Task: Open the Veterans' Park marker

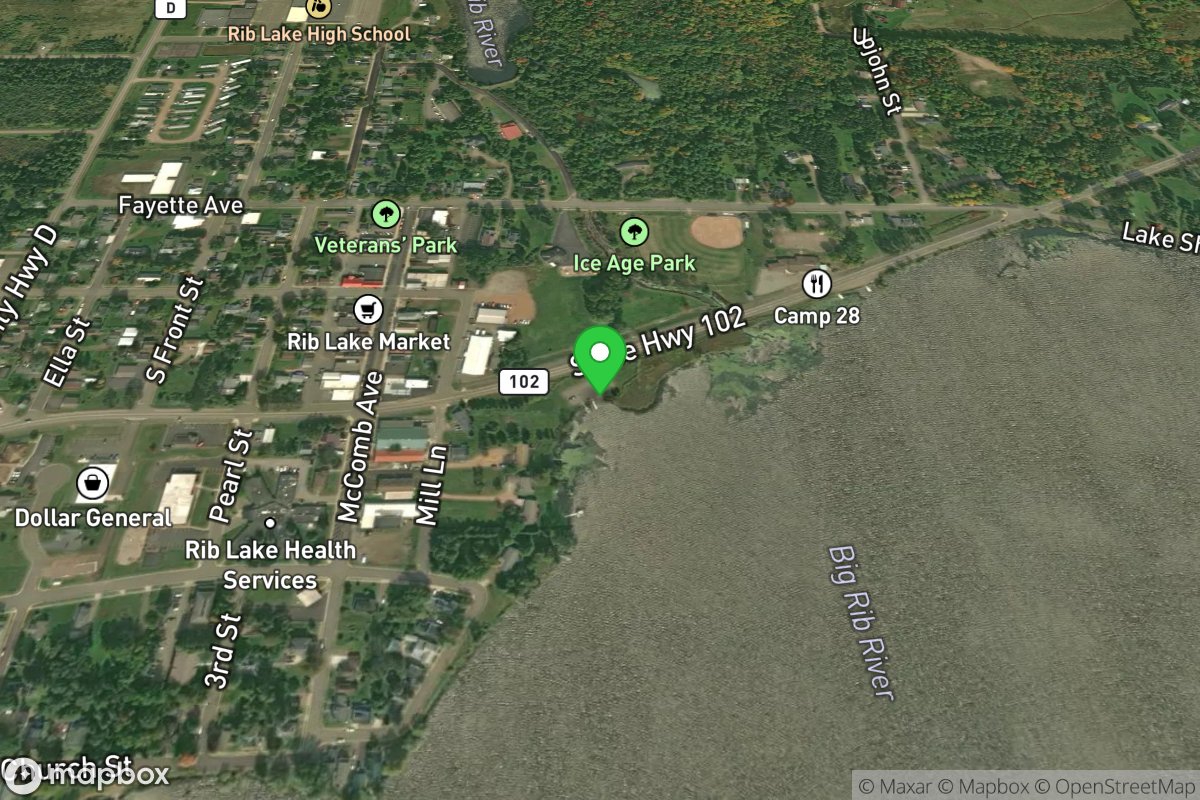Action: [x=385, y=214]
